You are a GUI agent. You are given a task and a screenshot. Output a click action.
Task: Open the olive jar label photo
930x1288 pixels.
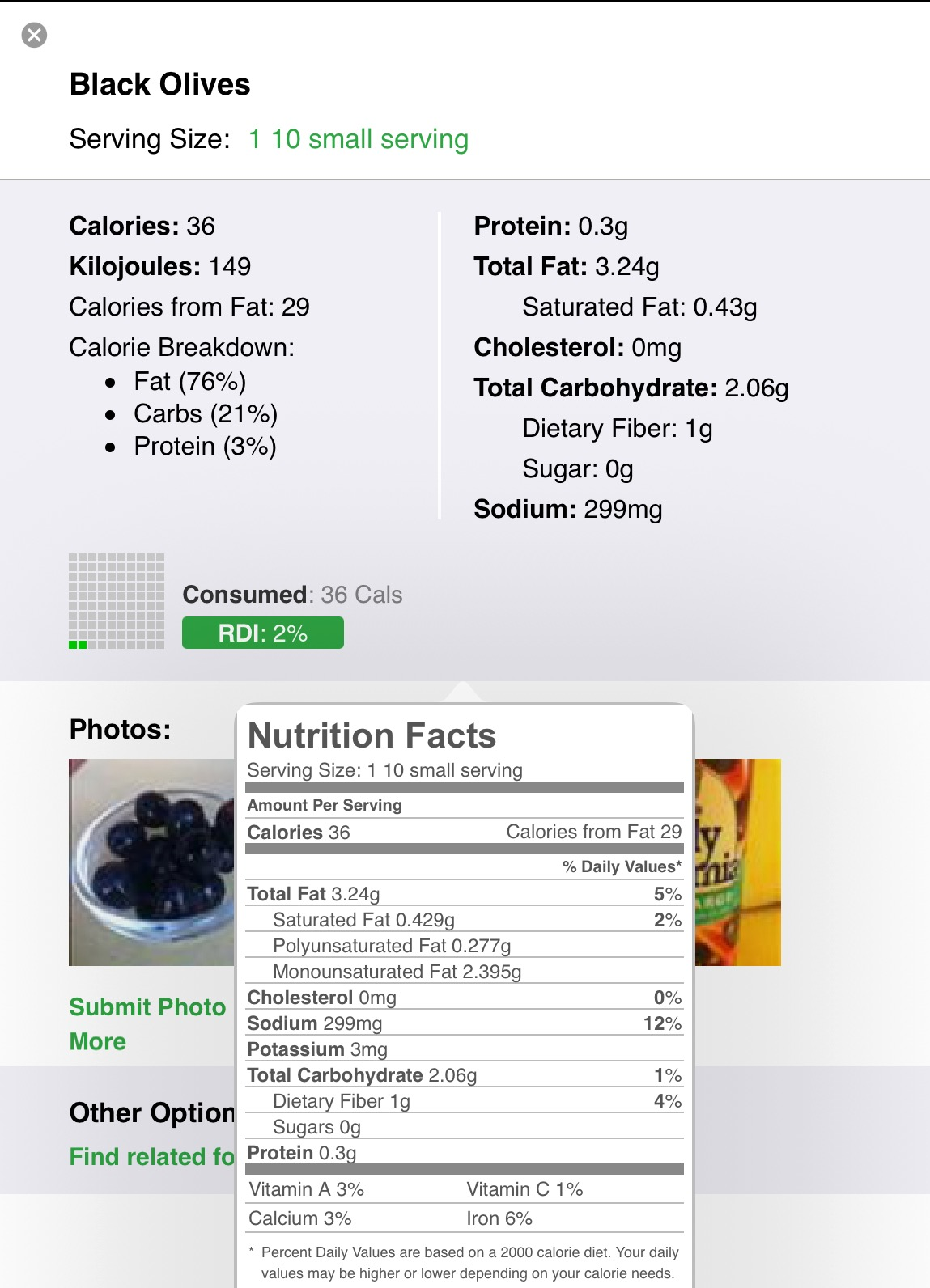[x=737, y=862]
